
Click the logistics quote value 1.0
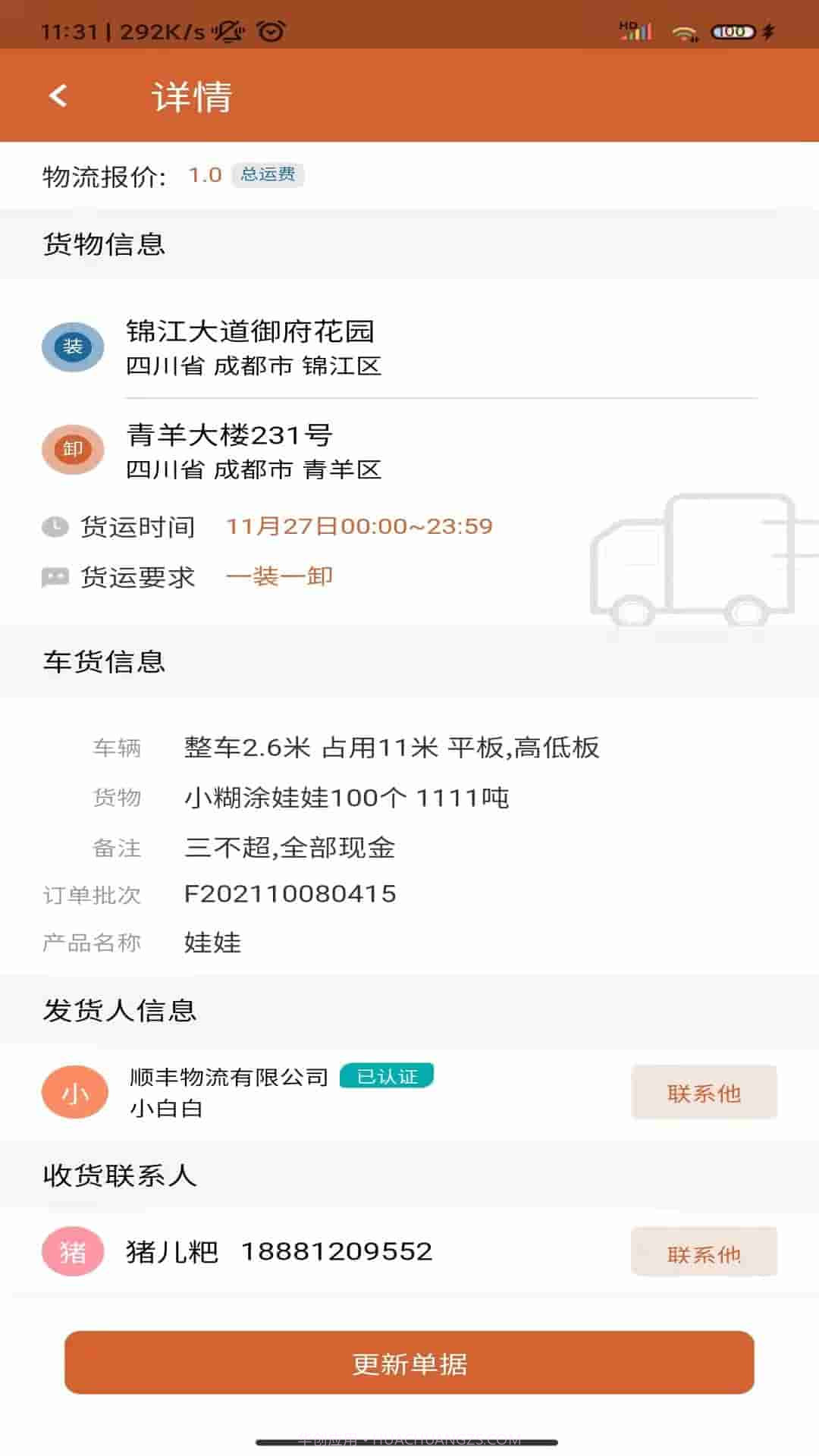point(203,177)
